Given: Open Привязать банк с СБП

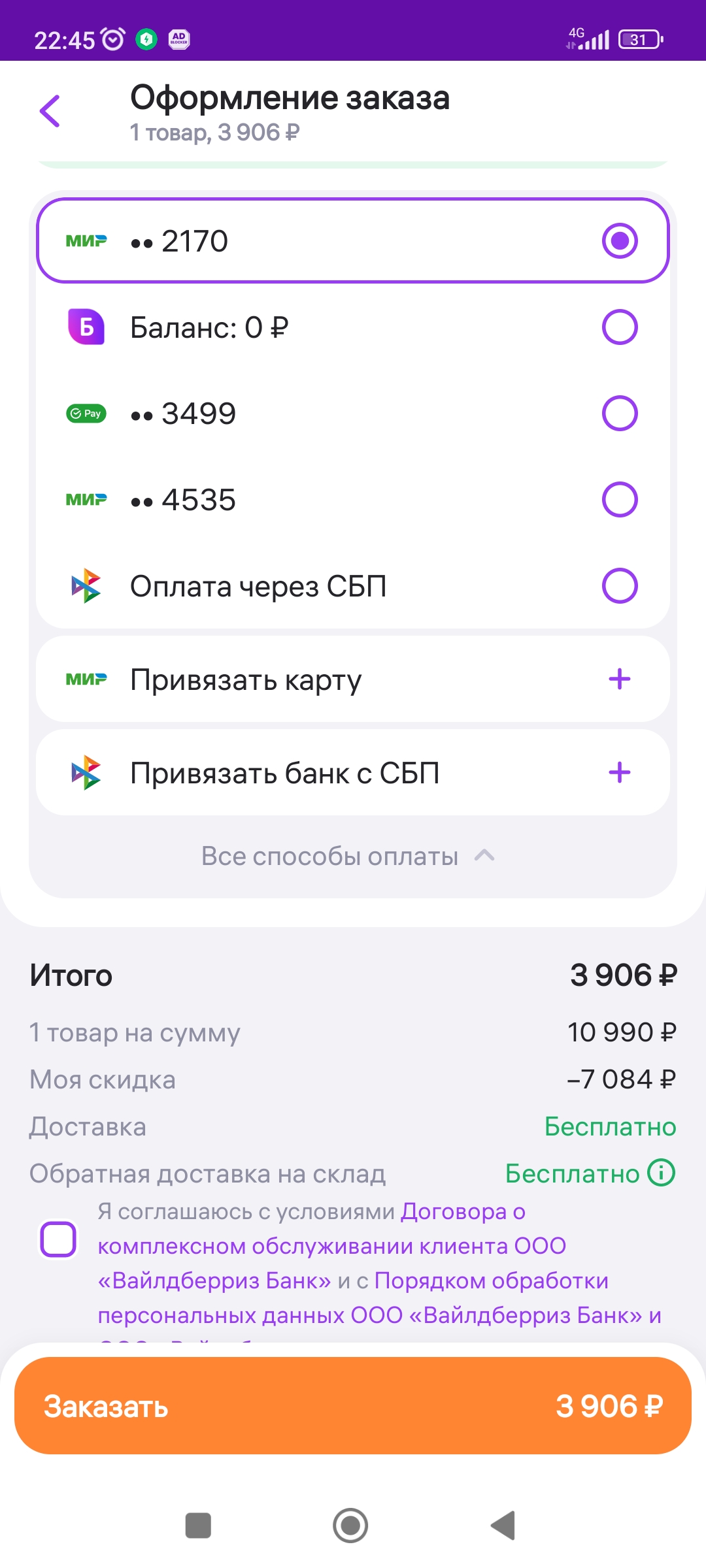Looking at the screenshot, I should coord(353,773).
